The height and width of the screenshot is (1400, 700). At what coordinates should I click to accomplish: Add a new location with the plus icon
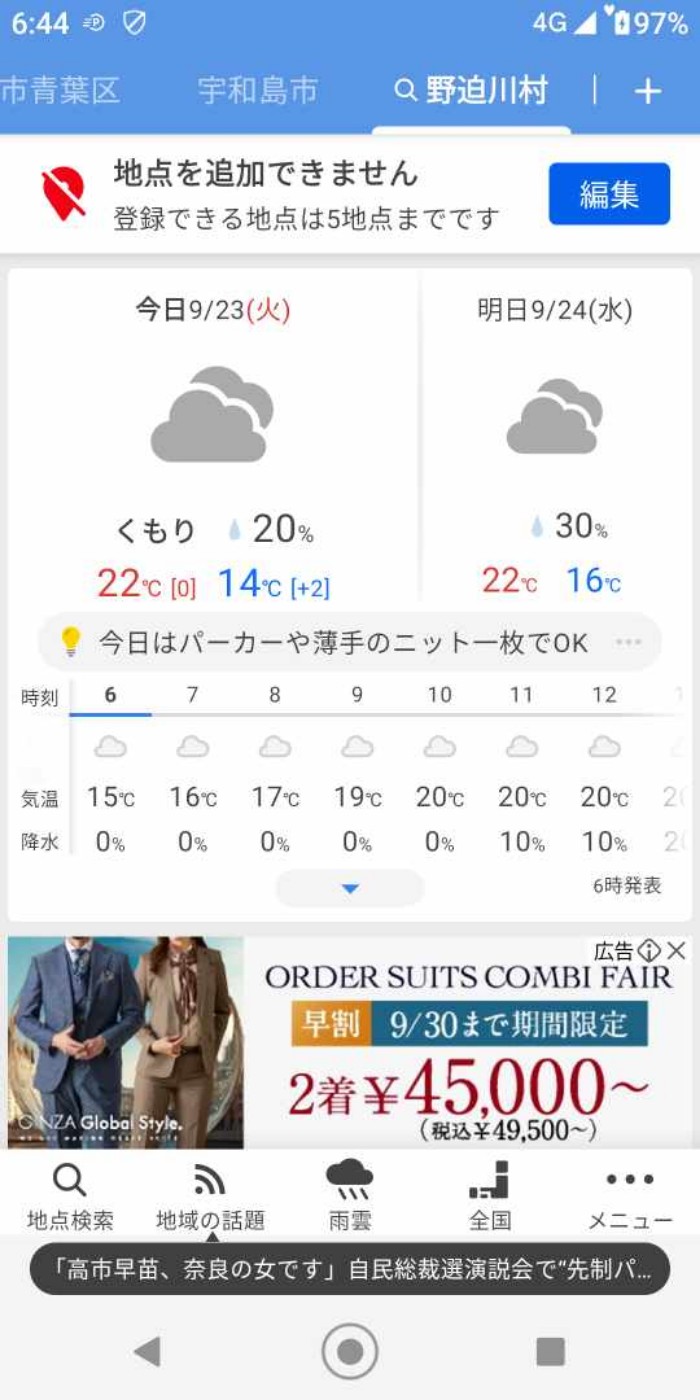point(648,92)
